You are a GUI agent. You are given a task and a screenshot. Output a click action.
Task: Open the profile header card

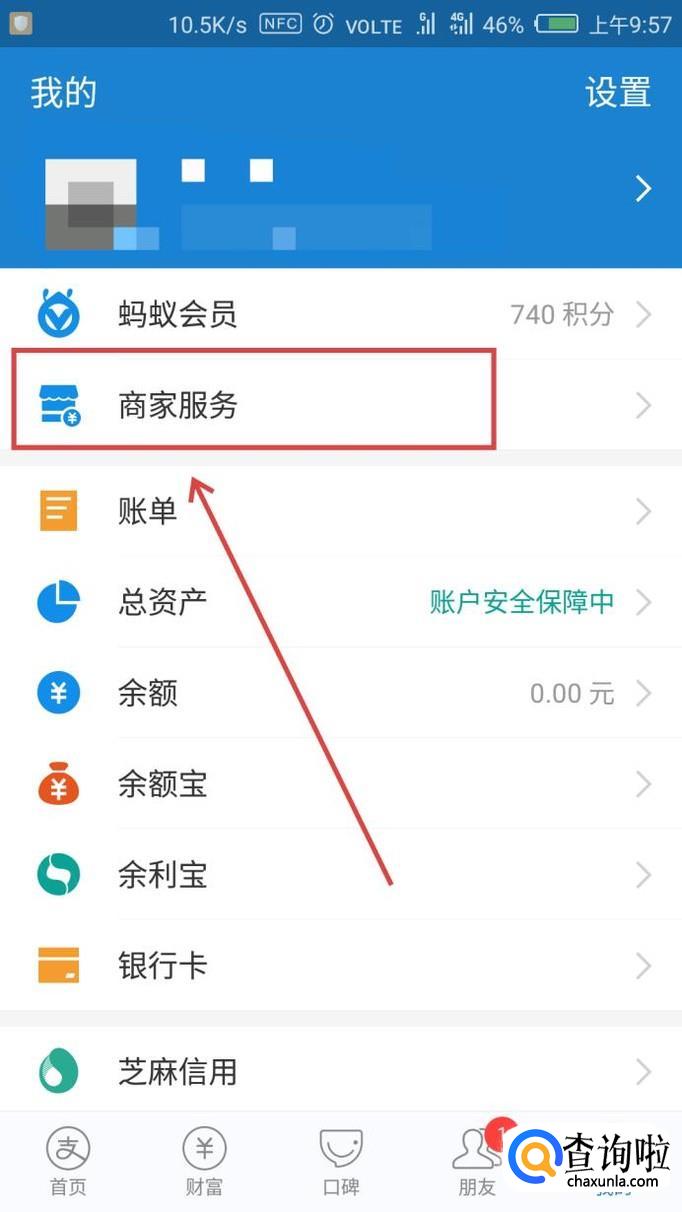click(341, 203)
